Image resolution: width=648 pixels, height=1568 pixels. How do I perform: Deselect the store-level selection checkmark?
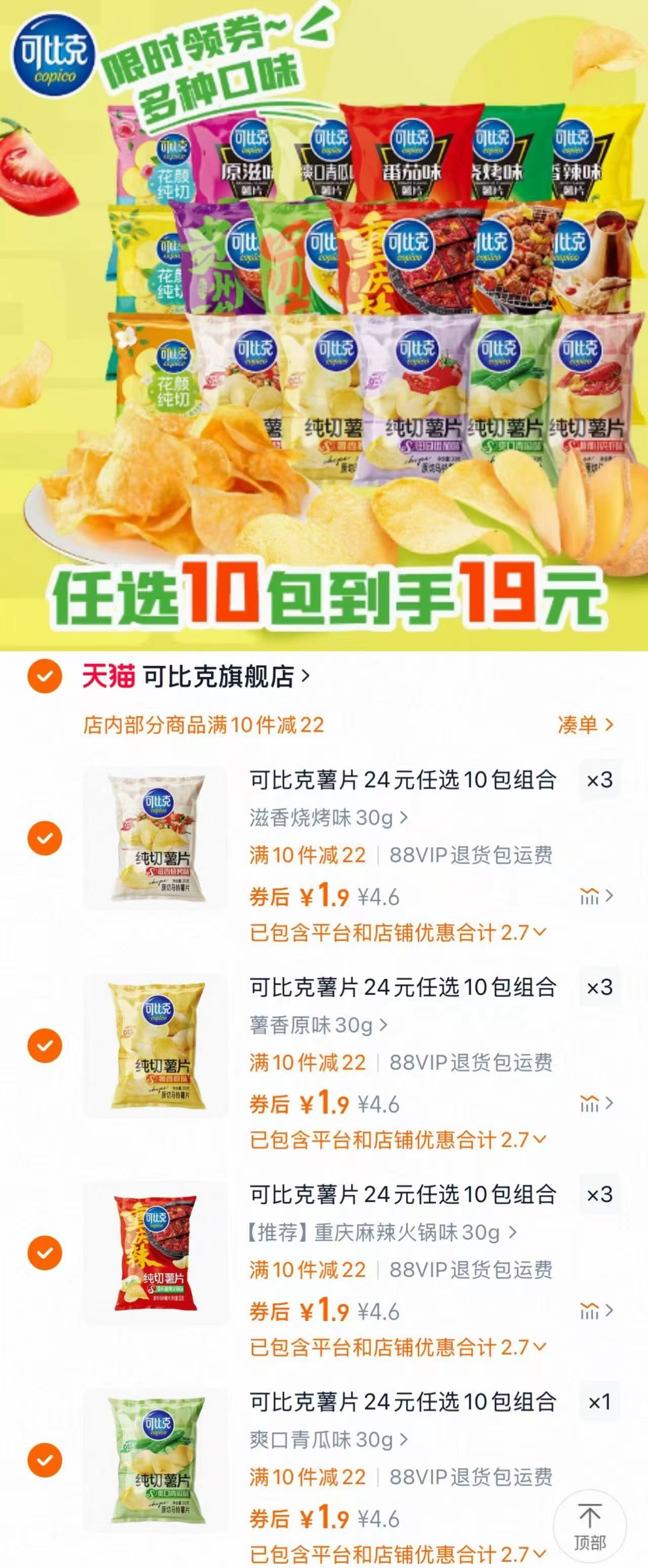pos(46,677)
